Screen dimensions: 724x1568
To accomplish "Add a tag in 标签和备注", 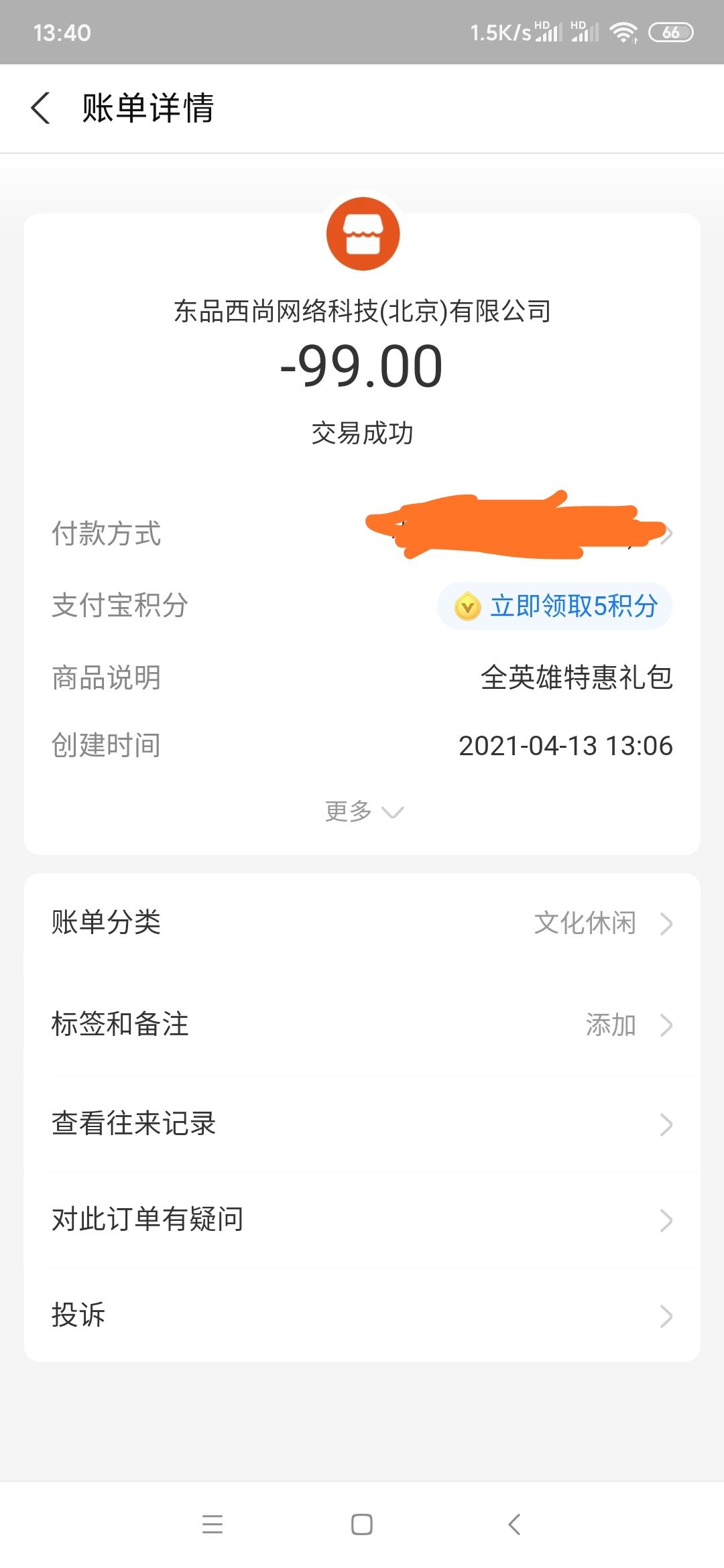I will (362, 1025).
